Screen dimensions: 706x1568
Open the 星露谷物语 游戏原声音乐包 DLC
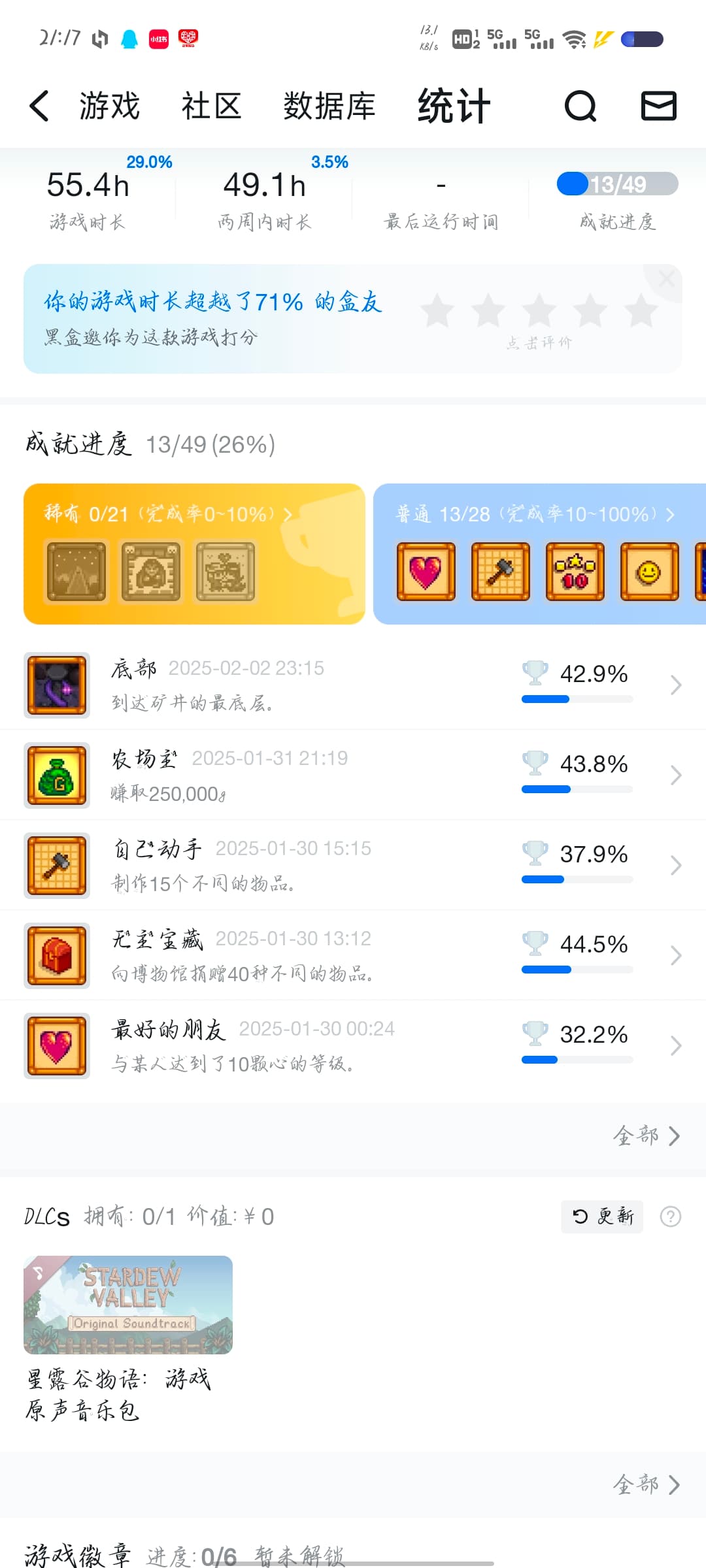tap(128, 1305)
